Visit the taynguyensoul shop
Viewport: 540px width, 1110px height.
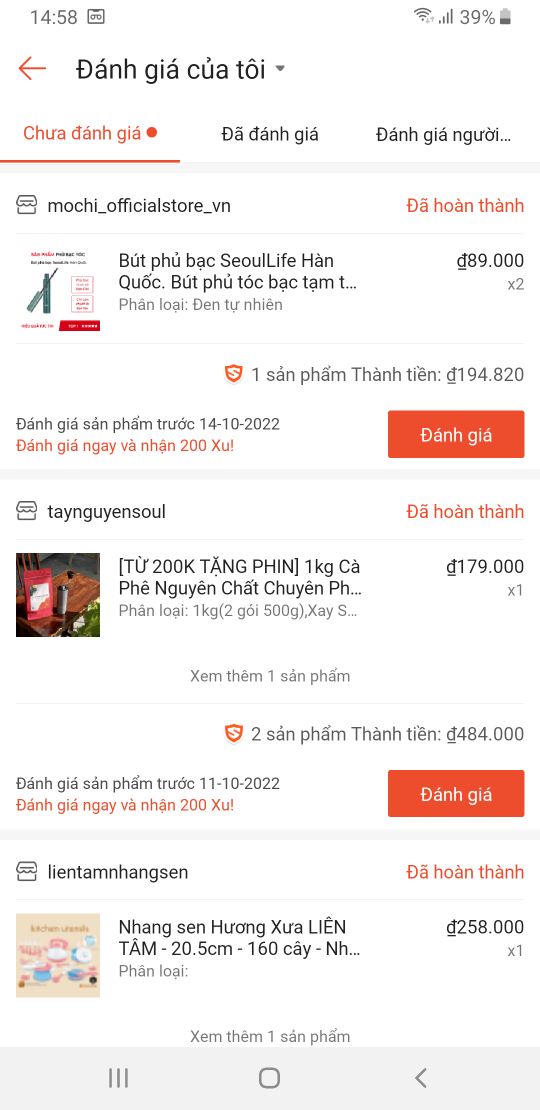click(x=91, y=511)
